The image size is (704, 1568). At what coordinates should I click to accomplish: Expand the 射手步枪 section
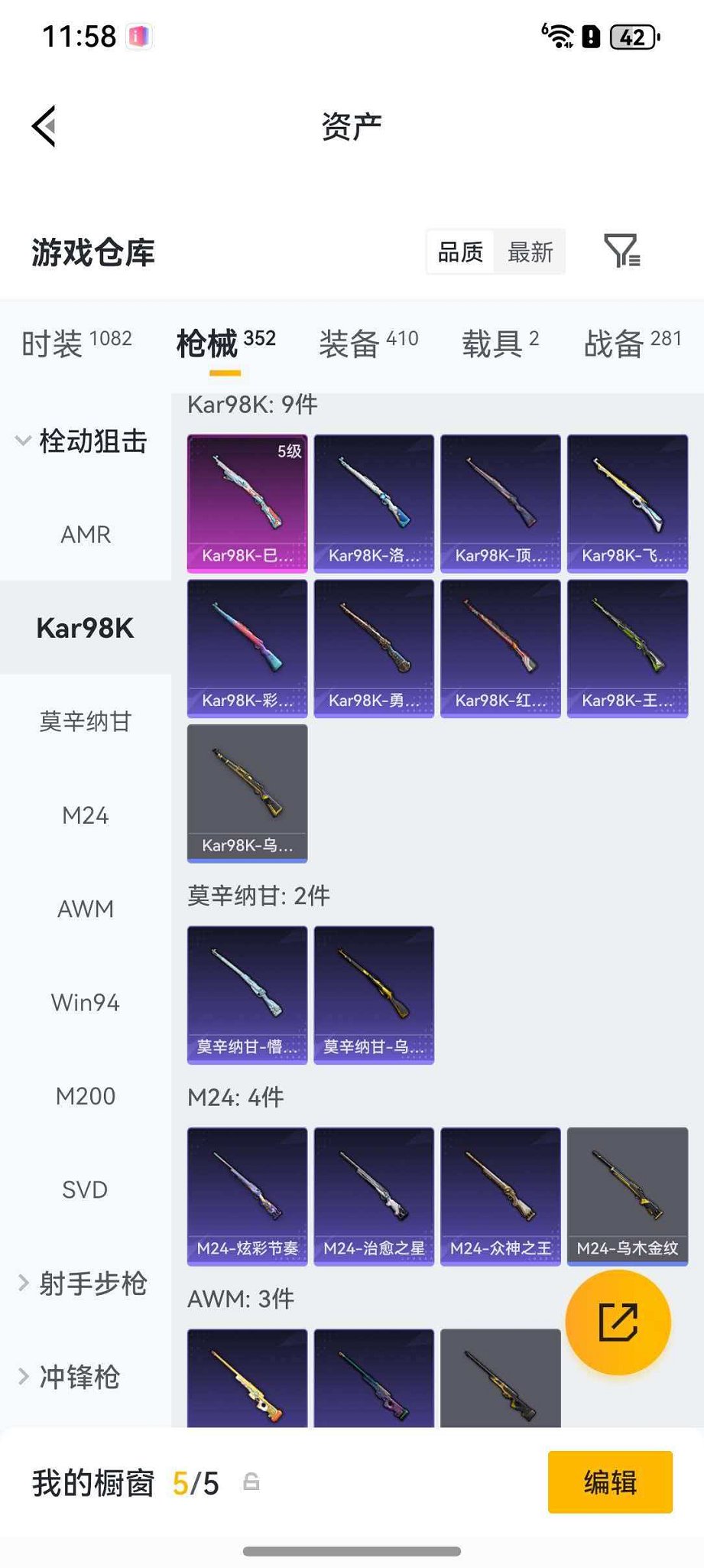click(92, 1284)
